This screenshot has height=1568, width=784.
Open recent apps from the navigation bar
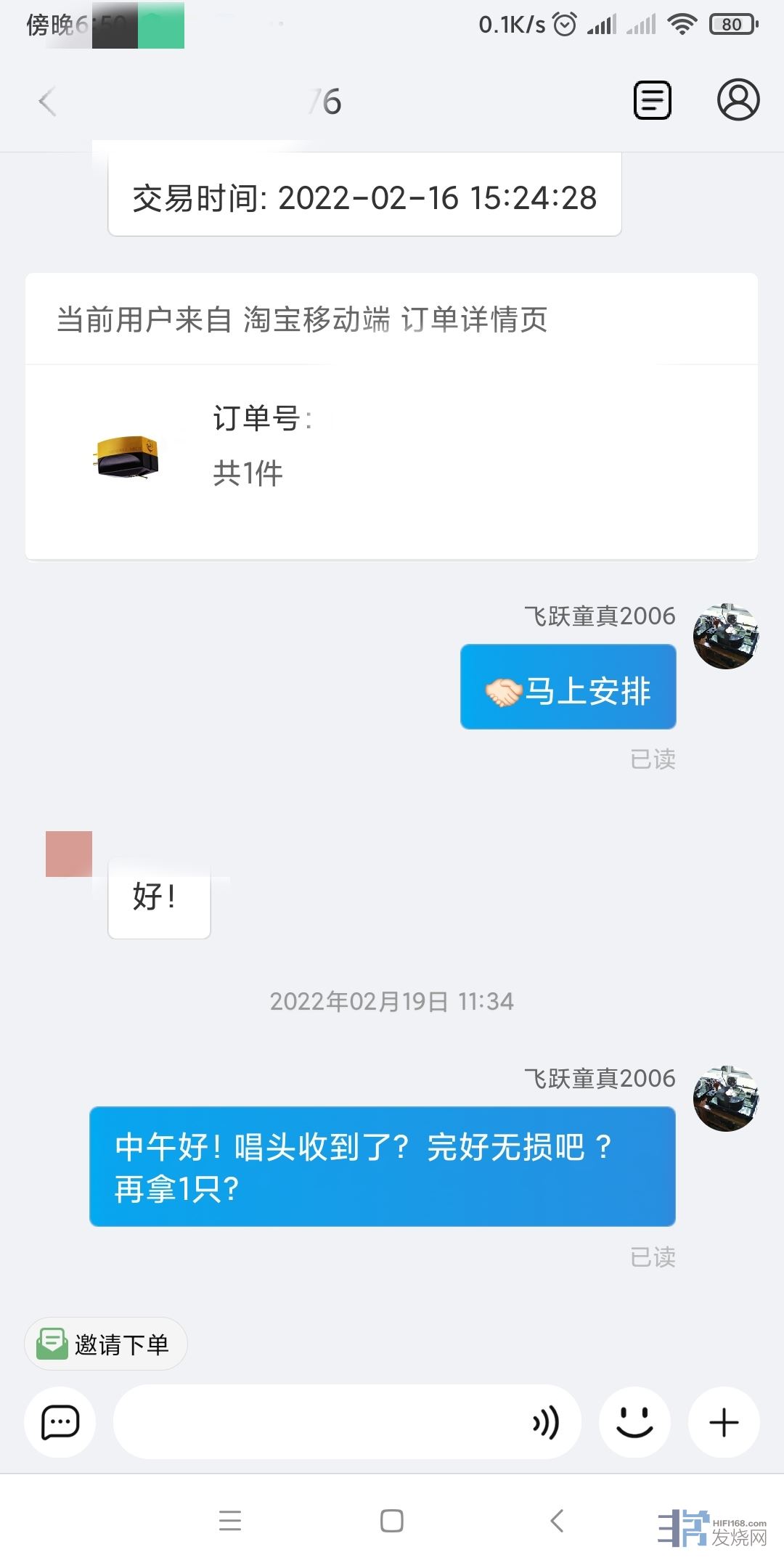point(230,1521)
